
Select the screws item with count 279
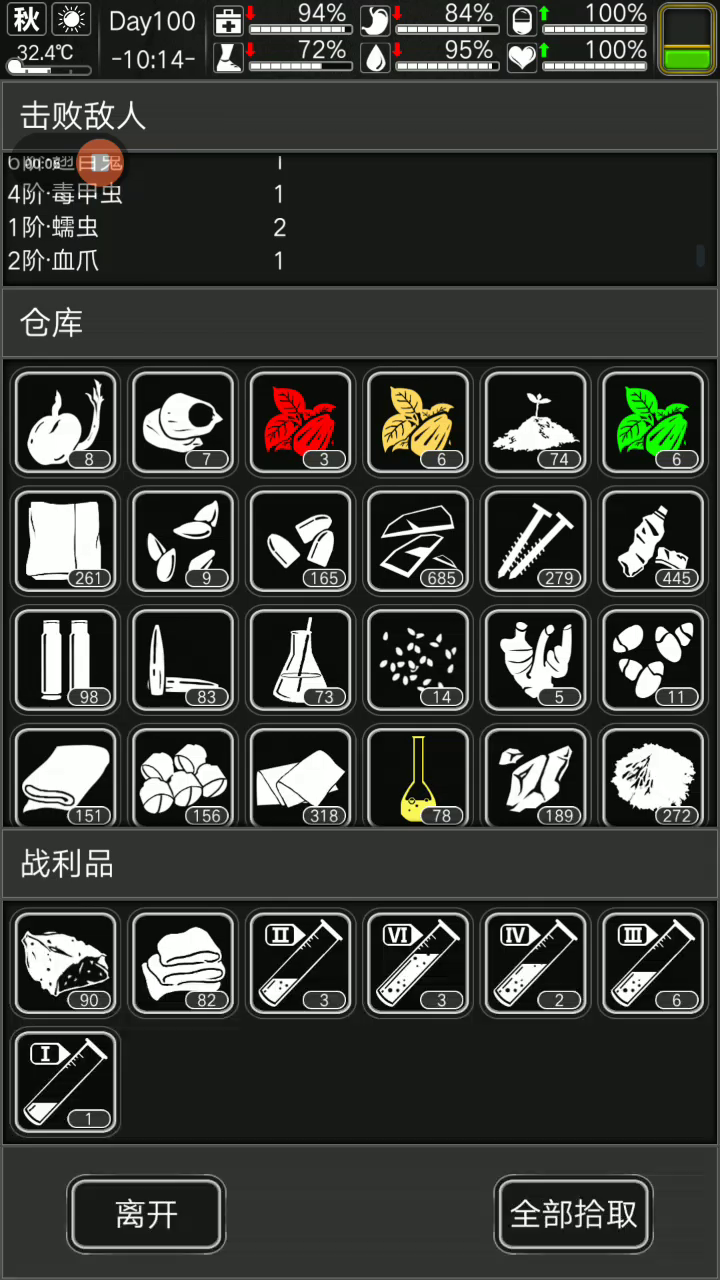coord(536,540)
